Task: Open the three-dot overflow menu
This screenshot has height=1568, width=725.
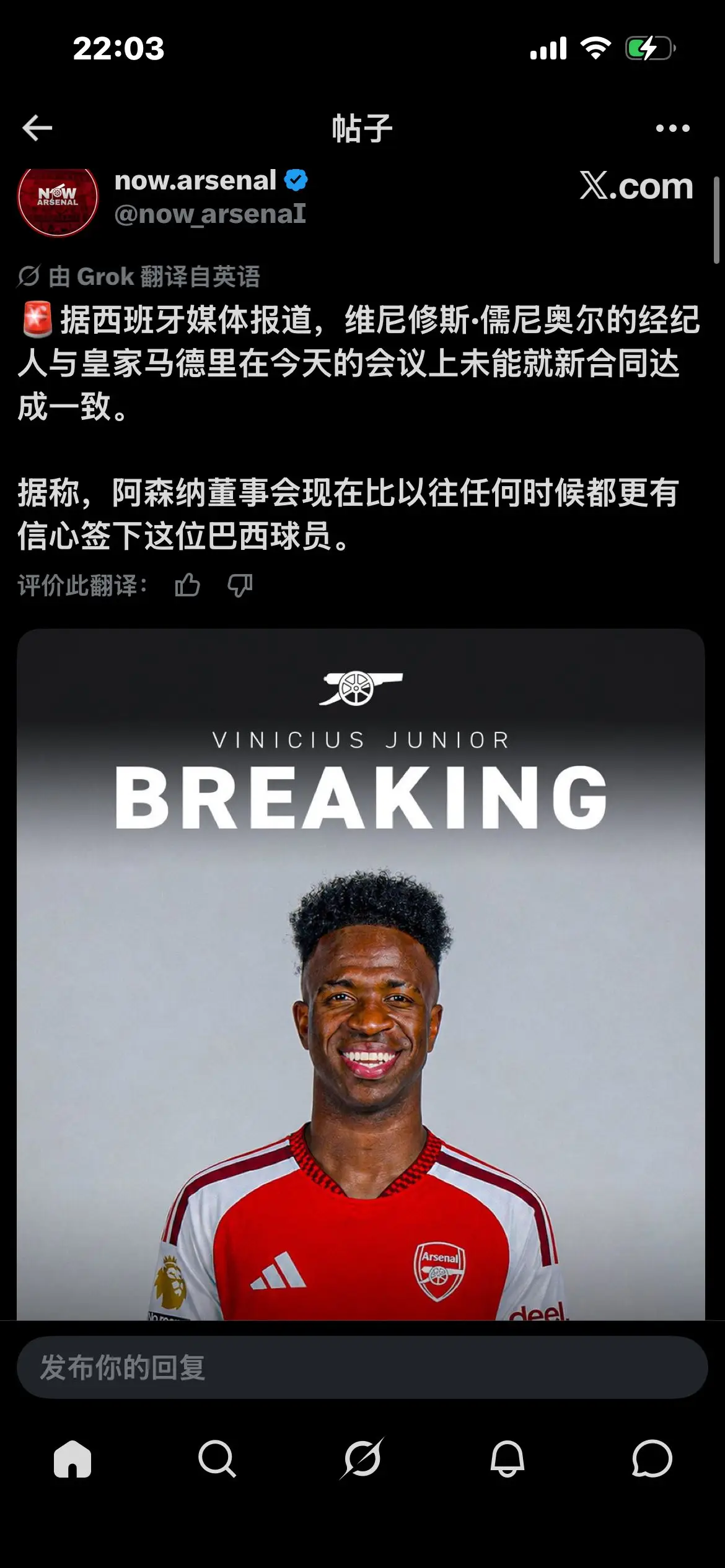Action: pyautogui.click(x=672, y=128)
